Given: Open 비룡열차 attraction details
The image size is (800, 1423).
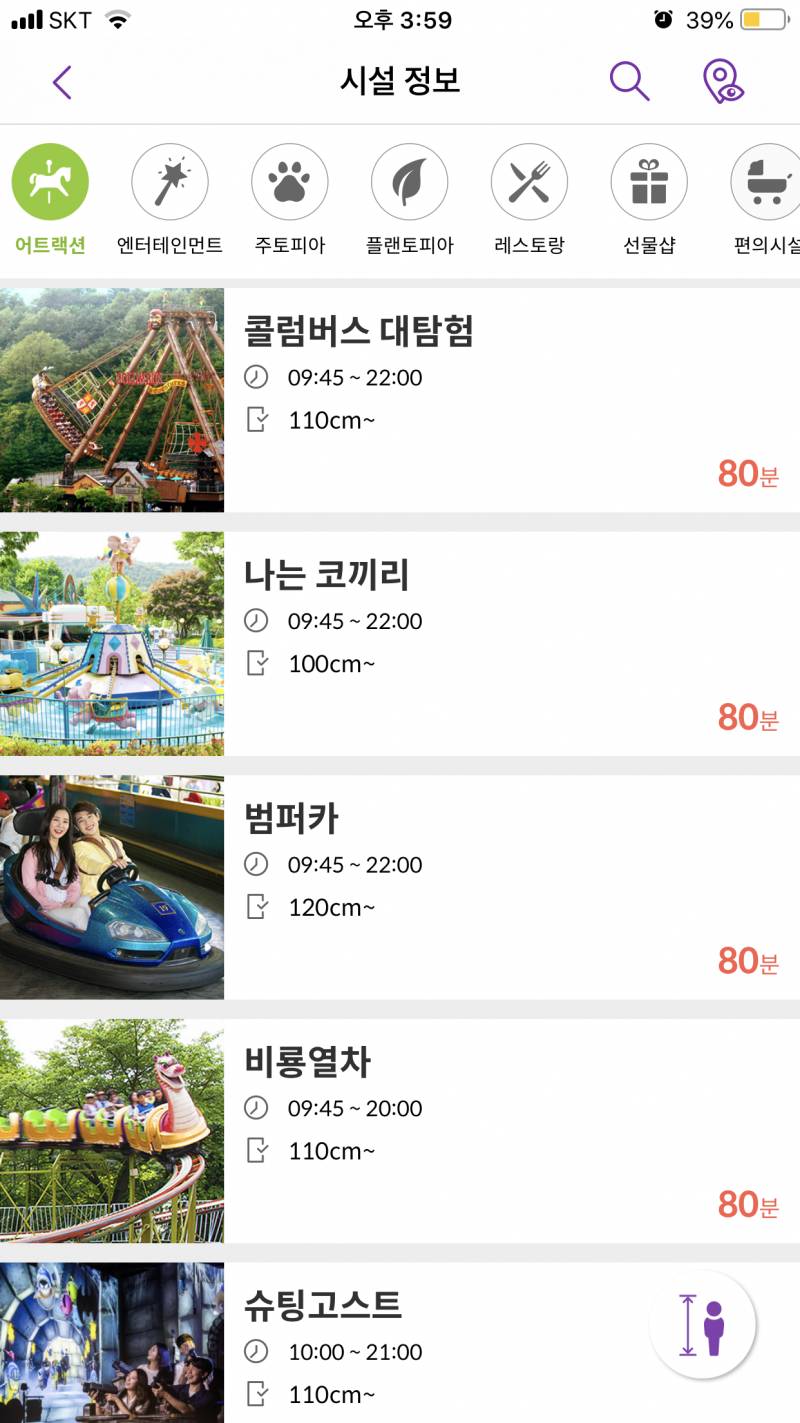Looking at the screenshot, I should (x=400, y=1131).
